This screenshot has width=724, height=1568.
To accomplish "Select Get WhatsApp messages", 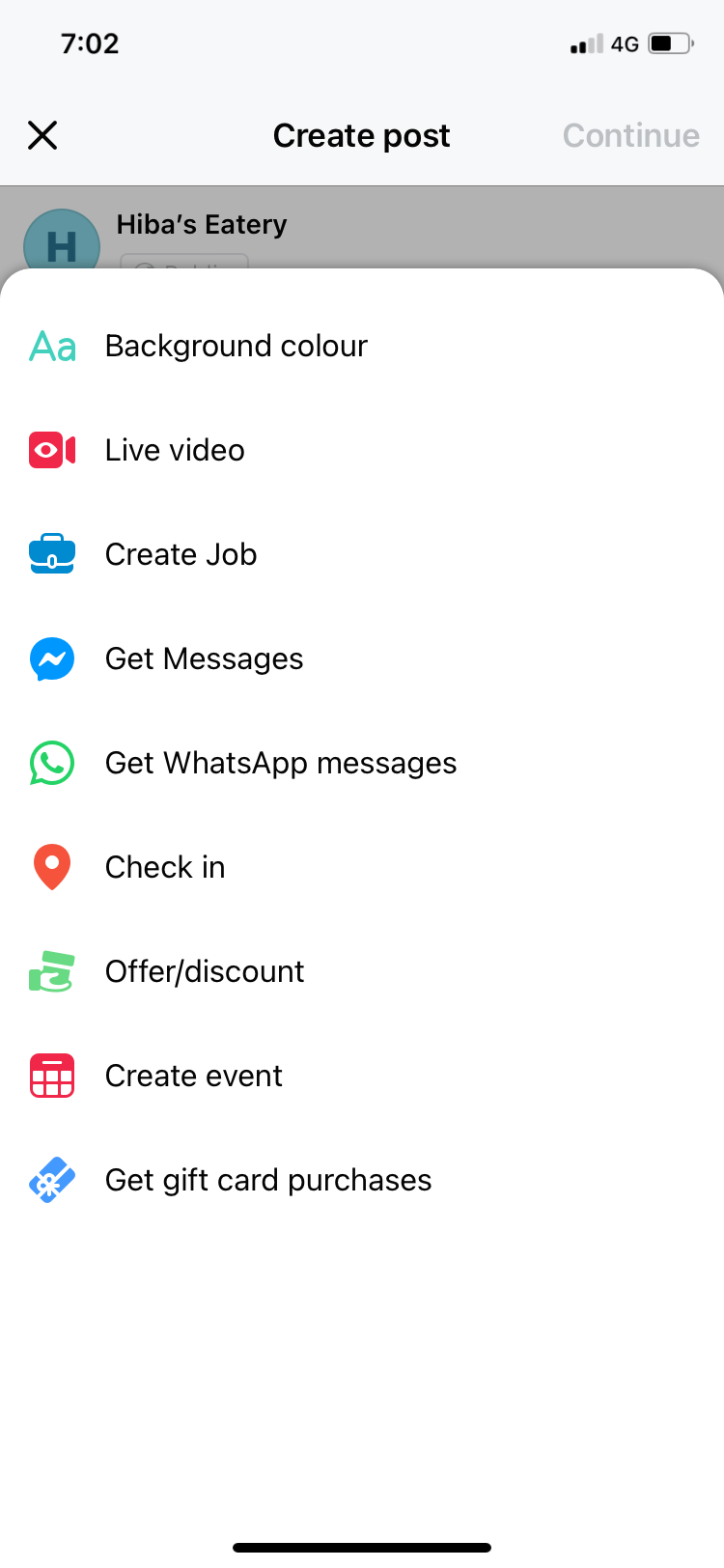I will pyautogui.click(x=280, y=763).
